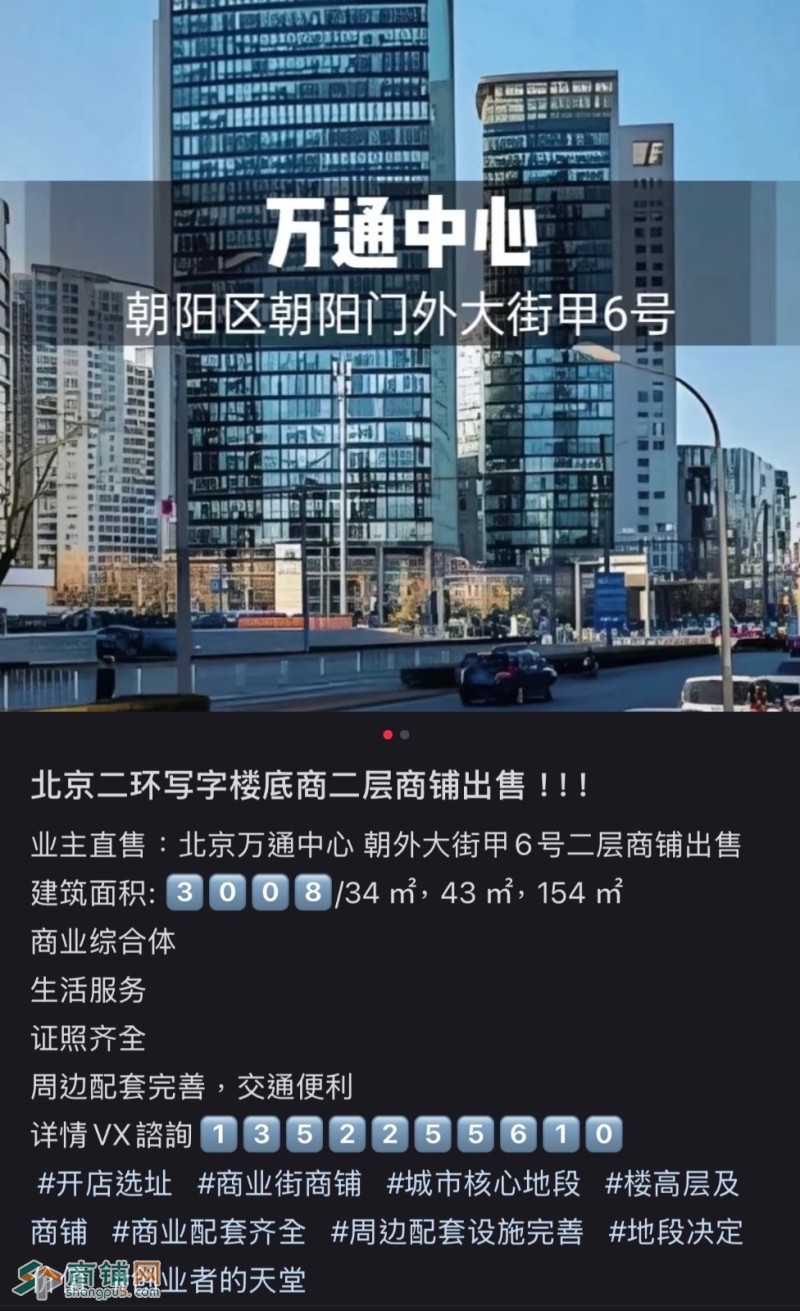Open the #周边配套设施完善 hashtag
The height and width of the screenshot is (1311, 800).
456,1231
